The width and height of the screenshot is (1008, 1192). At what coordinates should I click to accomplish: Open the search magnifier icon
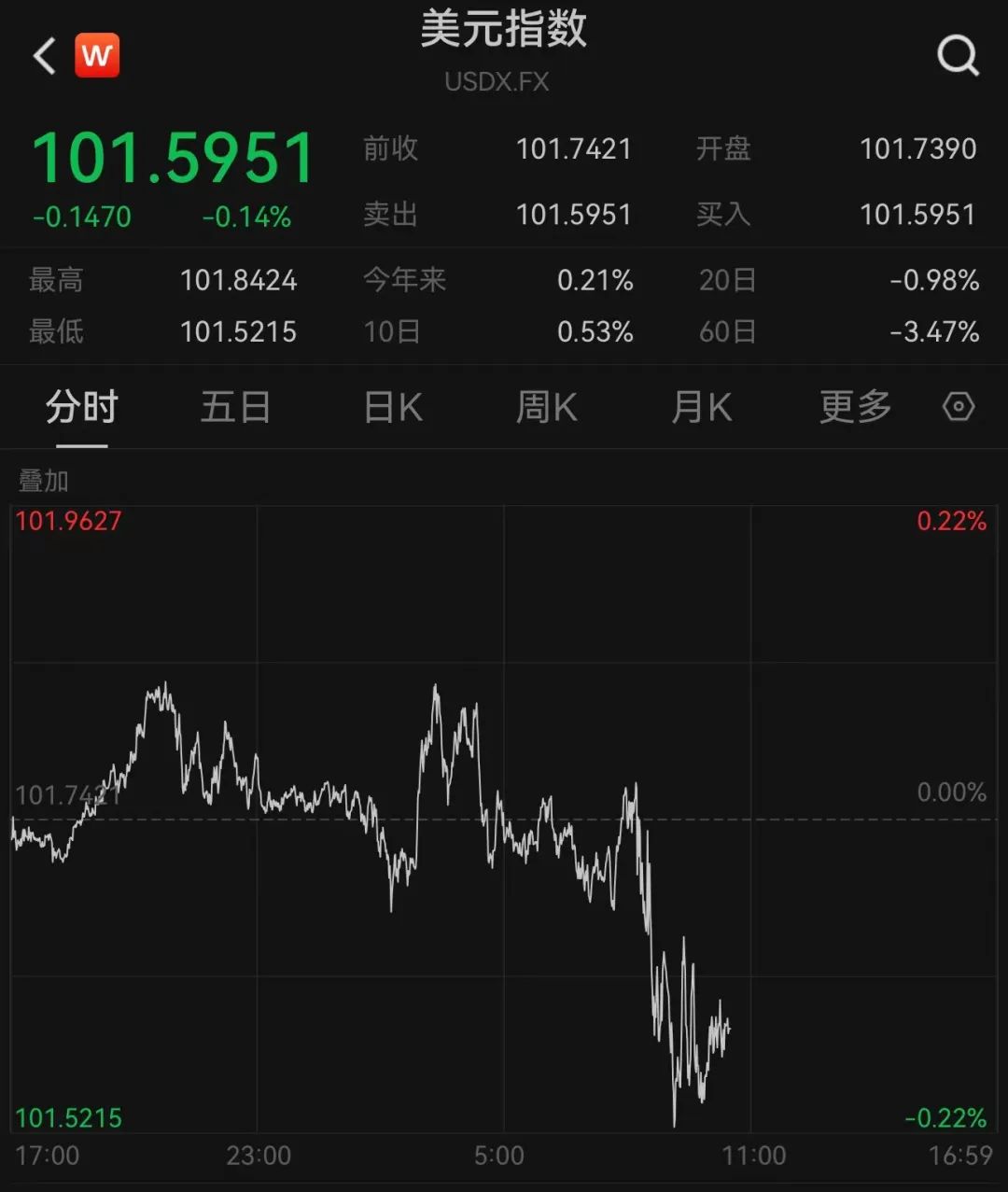[958, 56]
